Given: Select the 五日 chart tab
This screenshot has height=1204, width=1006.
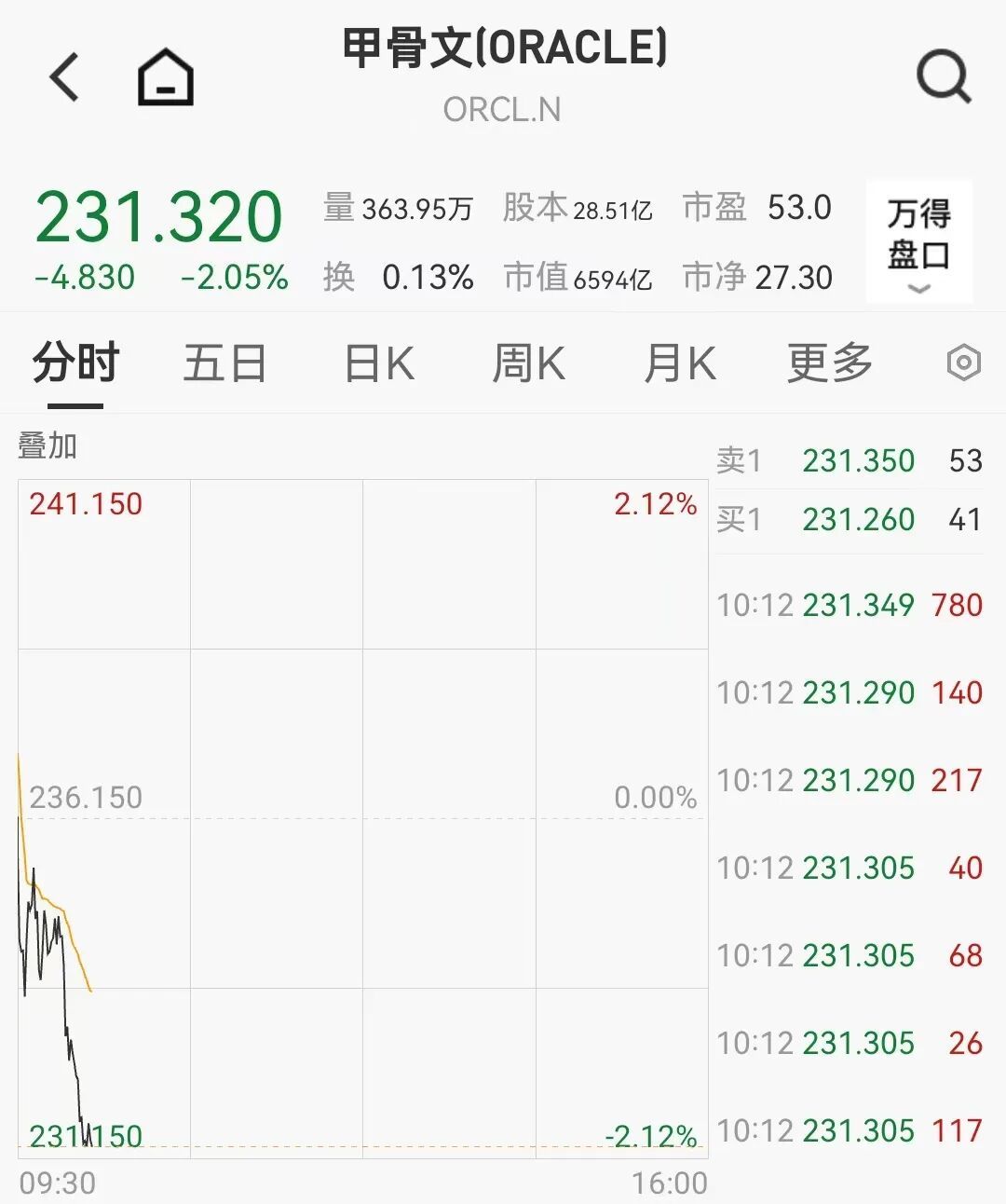Looking at the screenshot, I should 224,363.
